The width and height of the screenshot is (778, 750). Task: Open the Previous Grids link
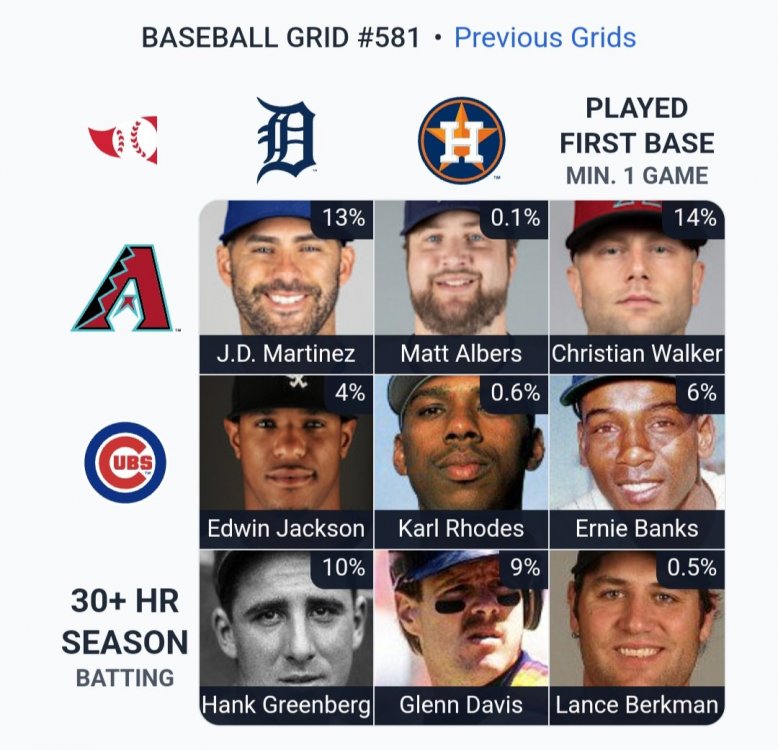tap(545, 38)
